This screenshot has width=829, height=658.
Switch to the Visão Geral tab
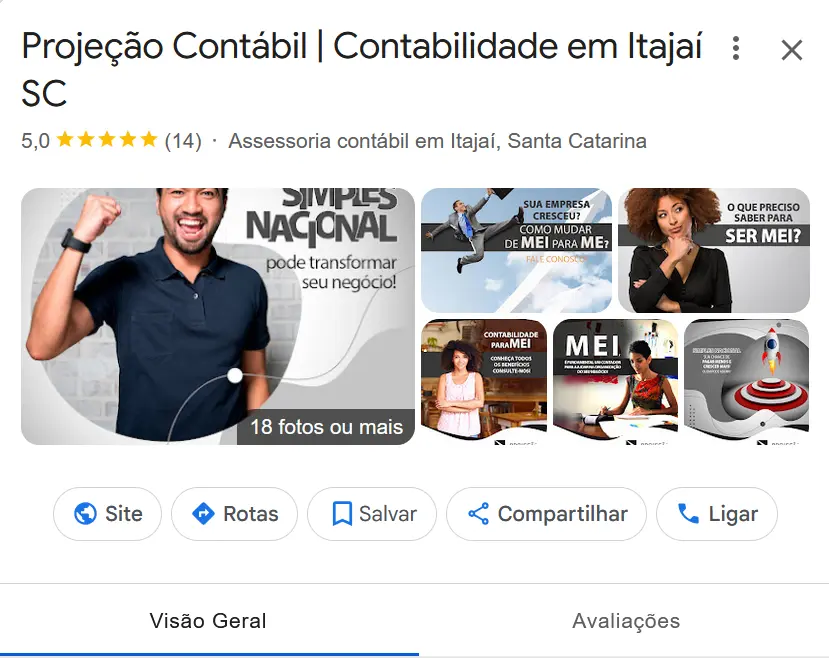208,621
